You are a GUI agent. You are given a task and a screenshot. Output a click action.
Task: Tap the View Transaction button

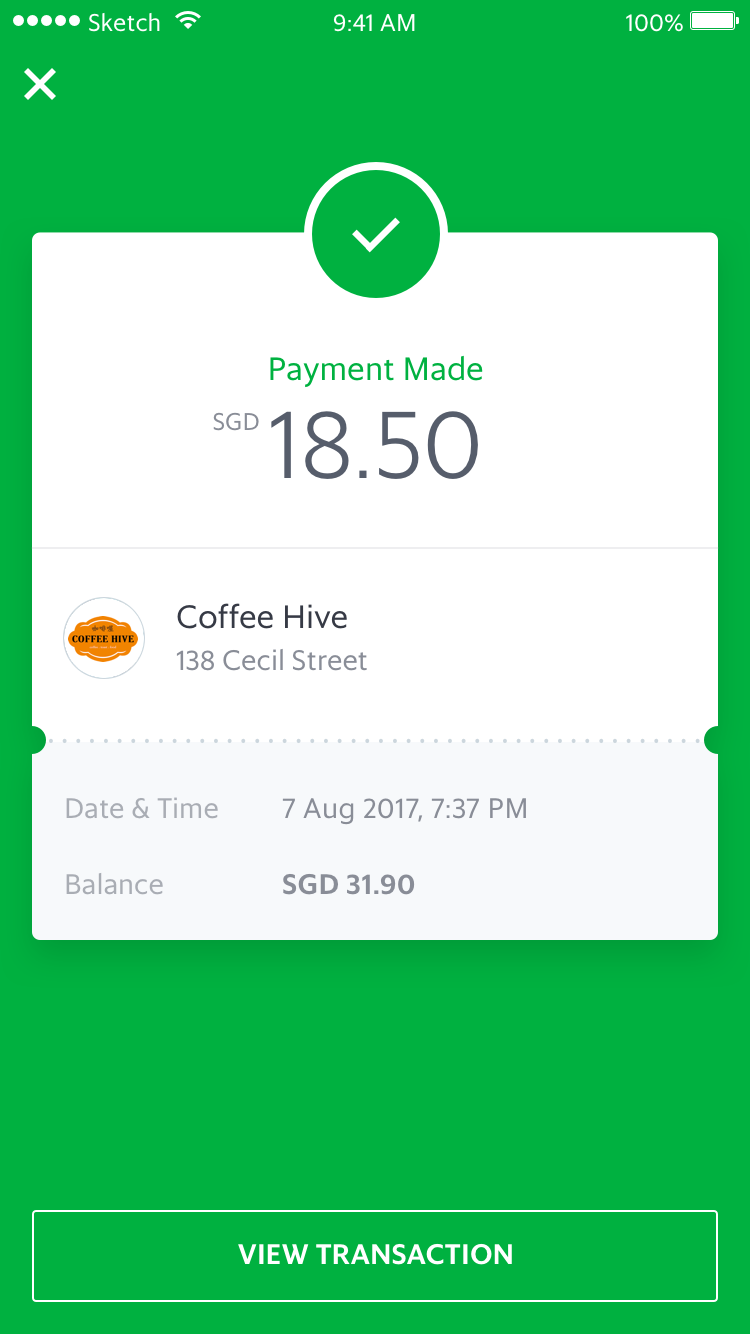point(375,1255)
